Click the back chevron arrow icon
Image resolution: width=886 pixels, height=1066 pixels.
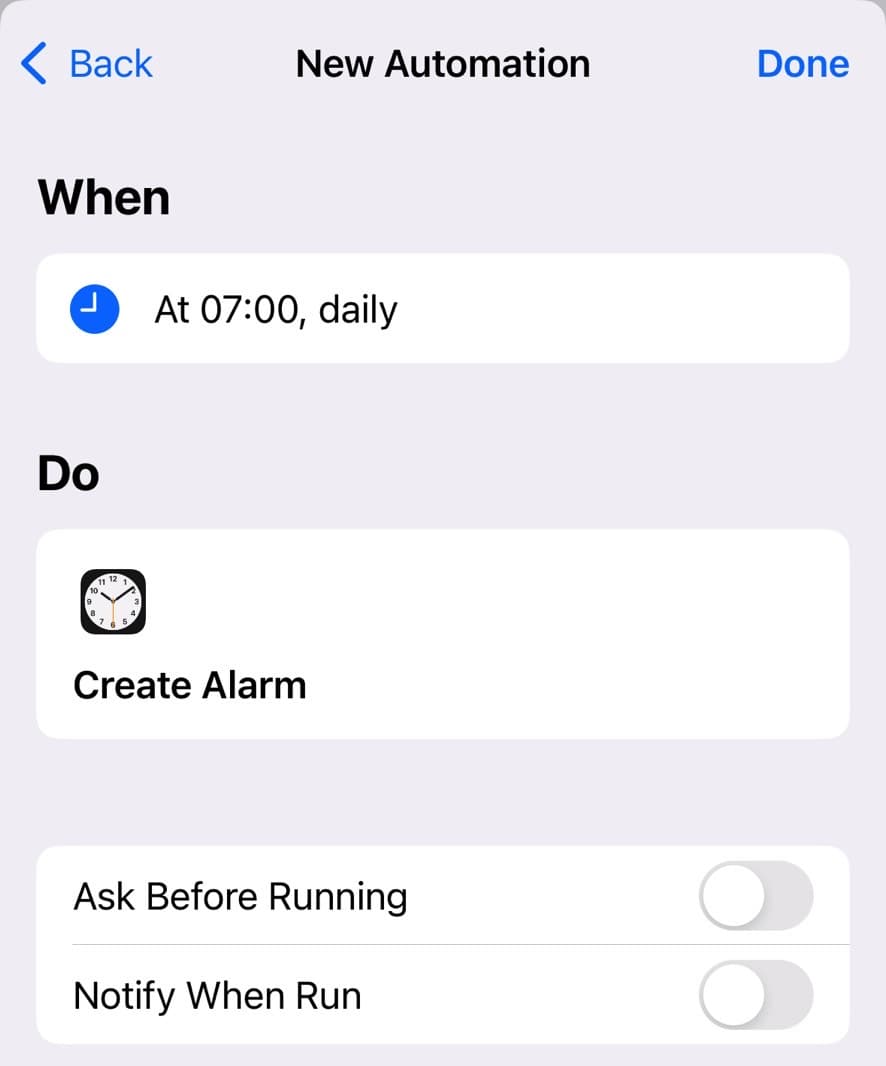(33, 63)
